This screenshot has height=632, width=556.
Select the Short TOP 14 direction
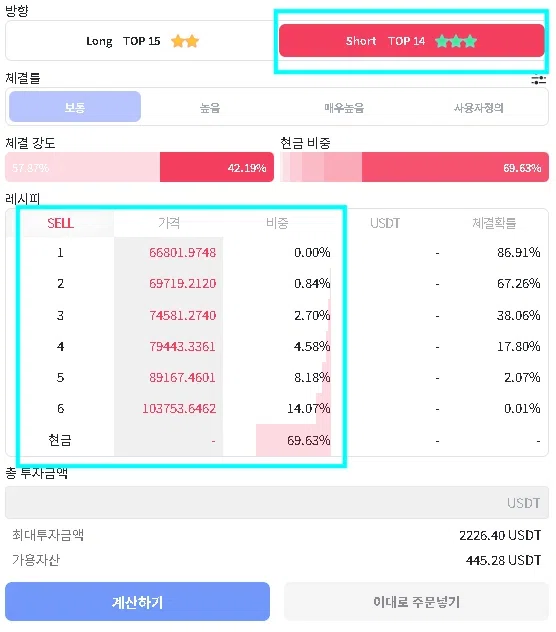[x=412, y=41]
